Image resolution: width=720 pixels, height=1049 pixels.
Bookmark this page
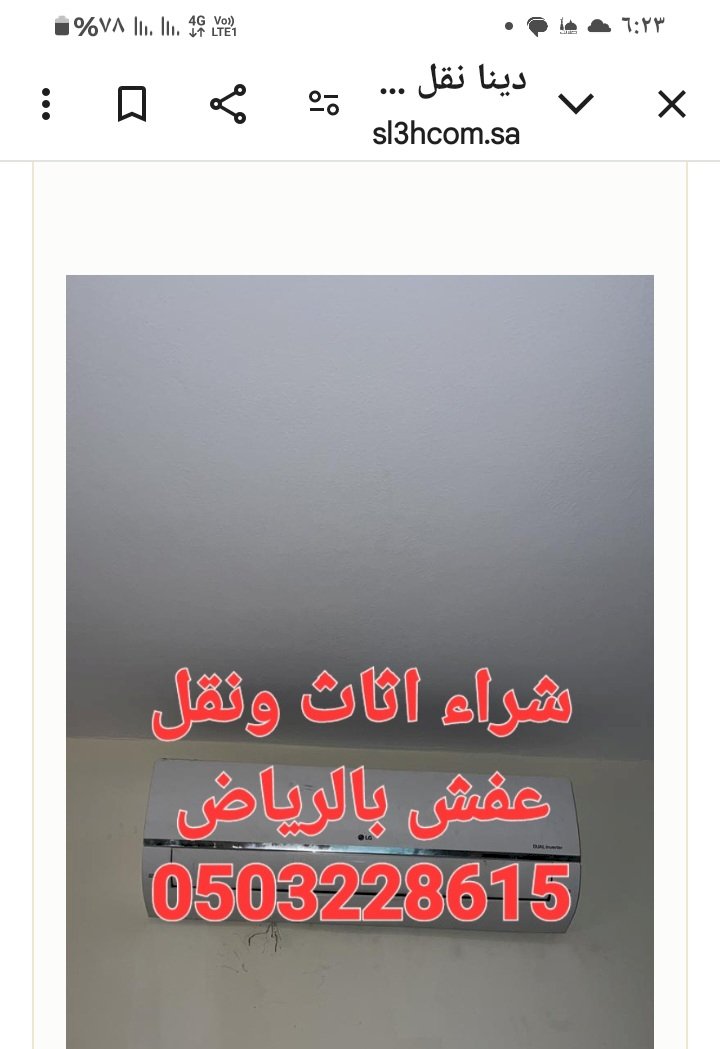point(132,104)
